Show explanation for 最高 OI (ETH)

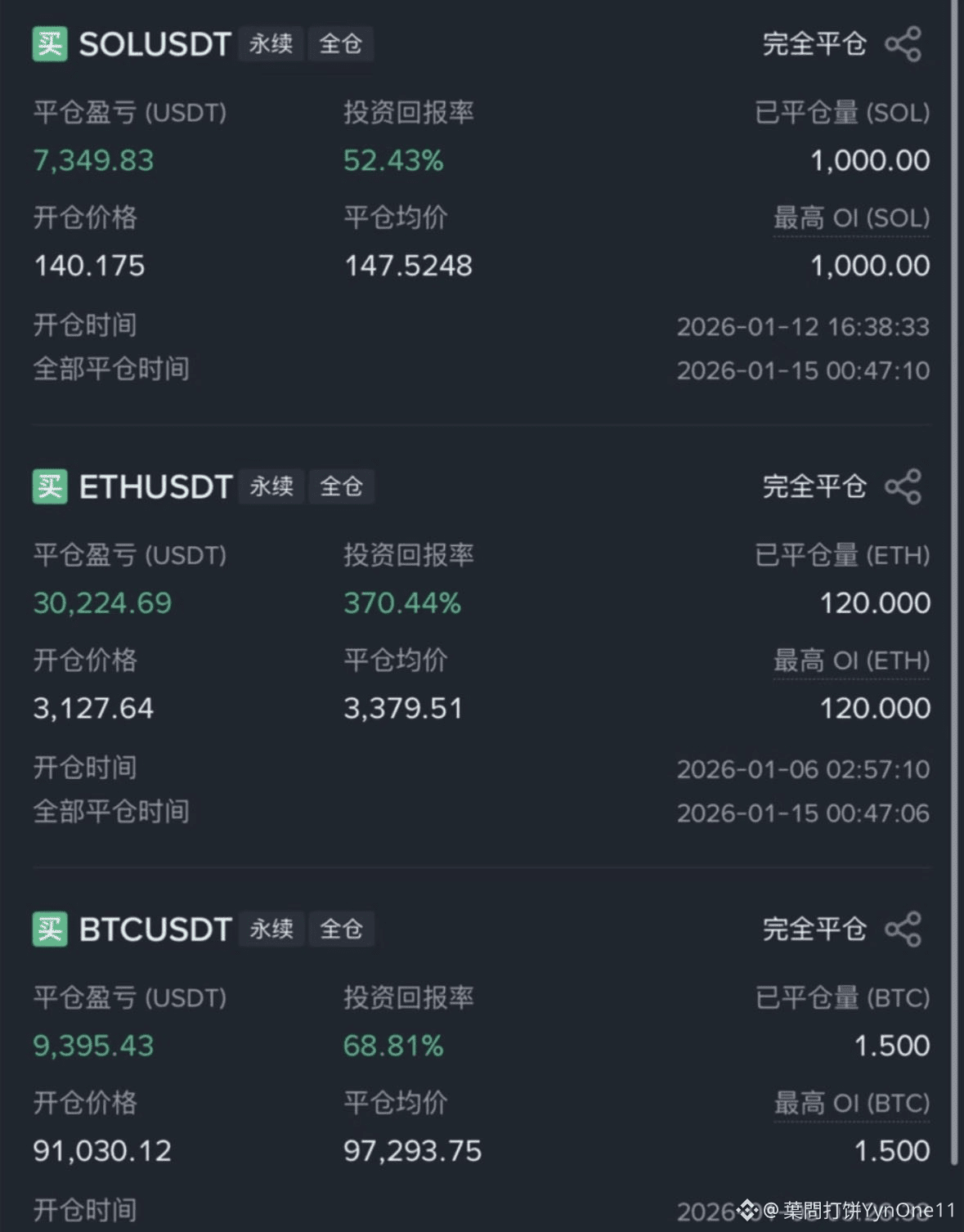(851, 661)
